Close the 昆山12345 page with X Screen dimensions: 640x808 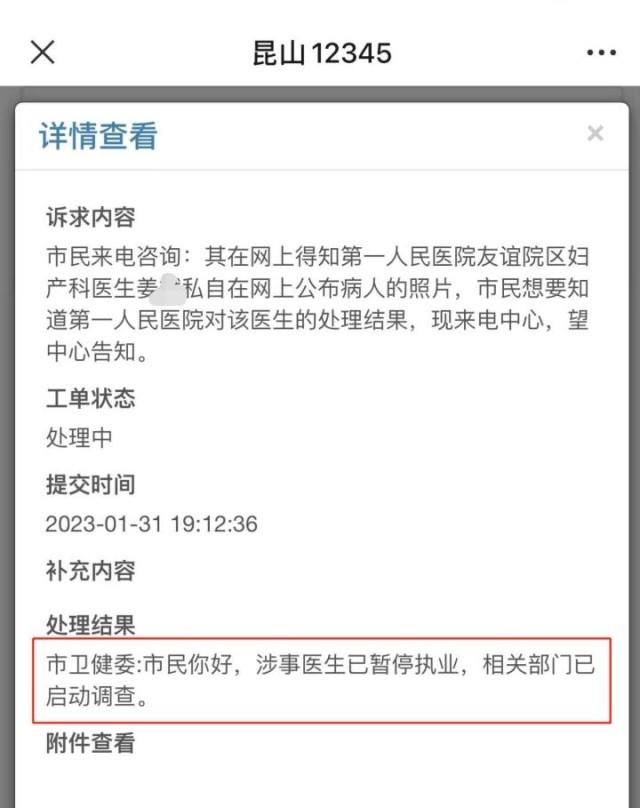(x=42, y=52)
